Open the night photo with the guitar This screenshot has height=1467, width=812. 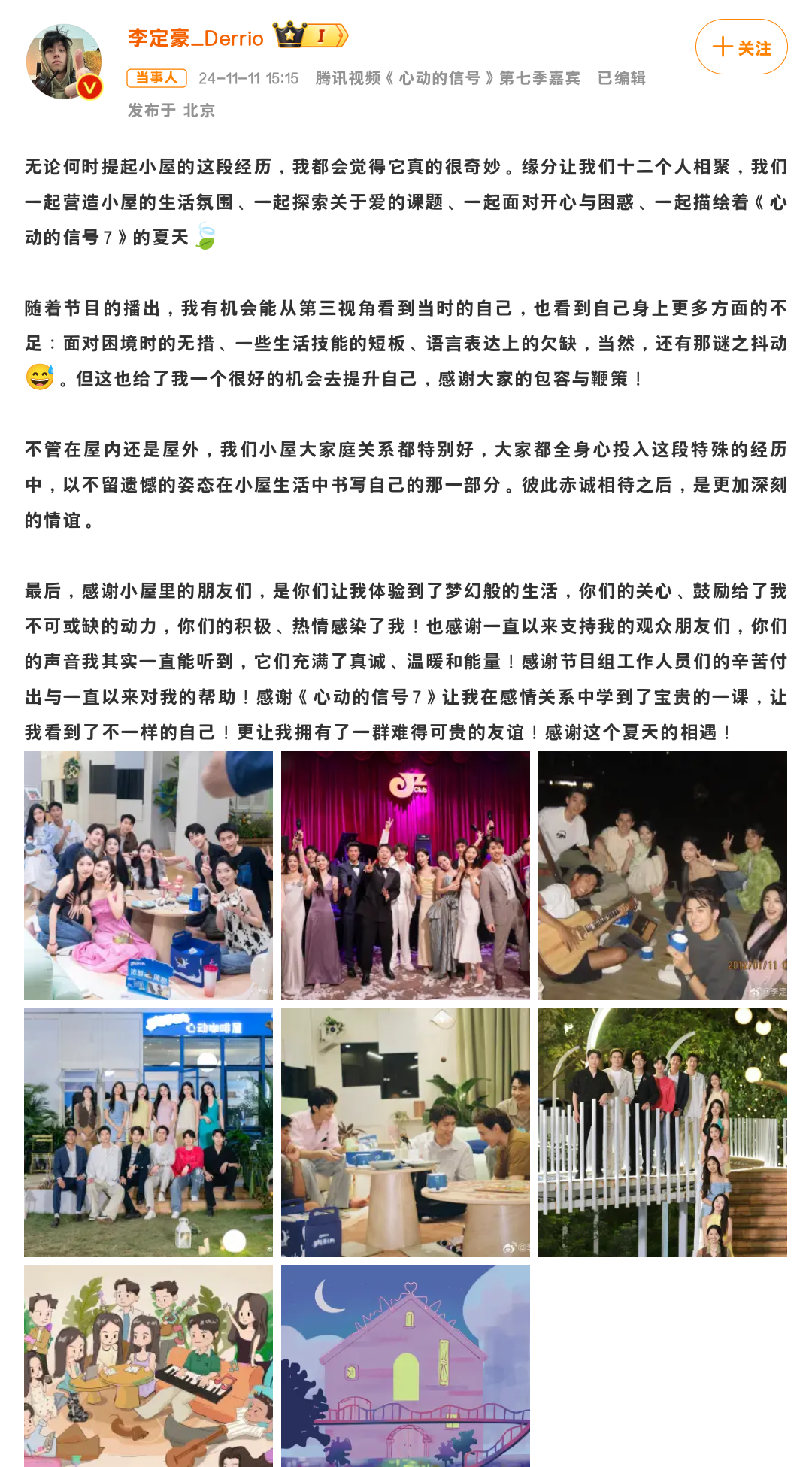coord(662,875)
